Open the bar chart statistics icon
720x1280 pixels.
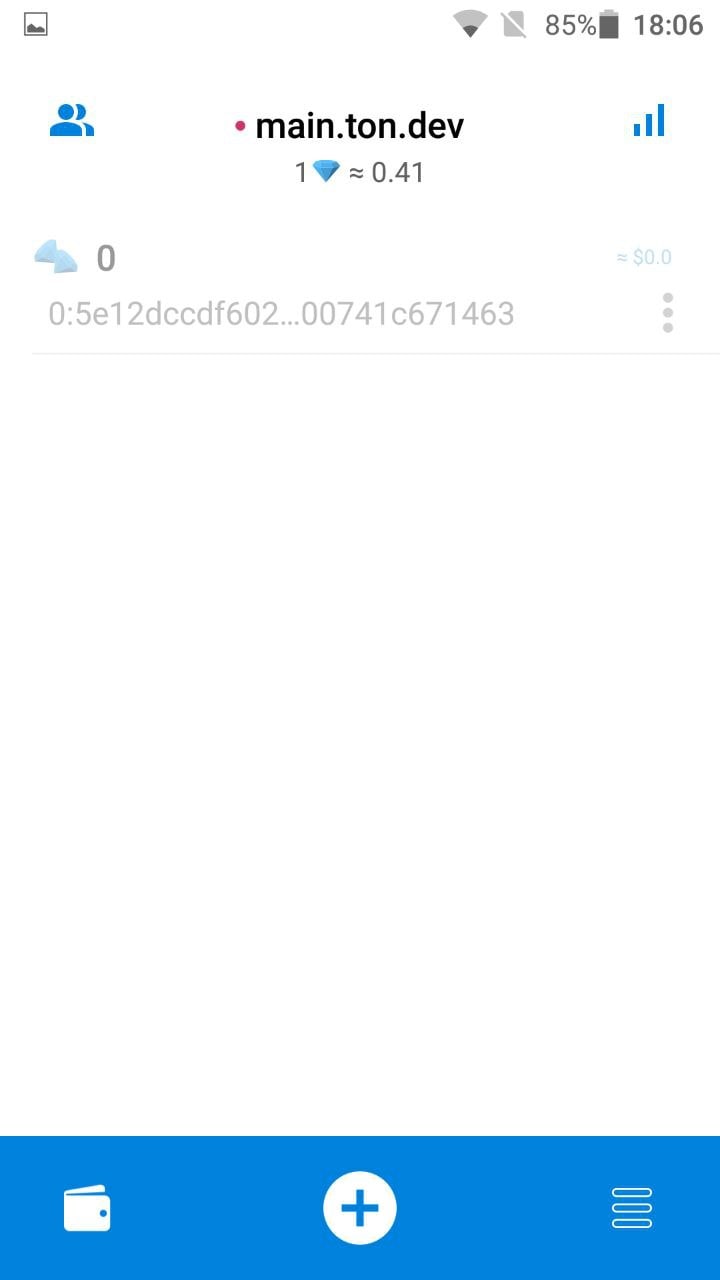point(649,121)
